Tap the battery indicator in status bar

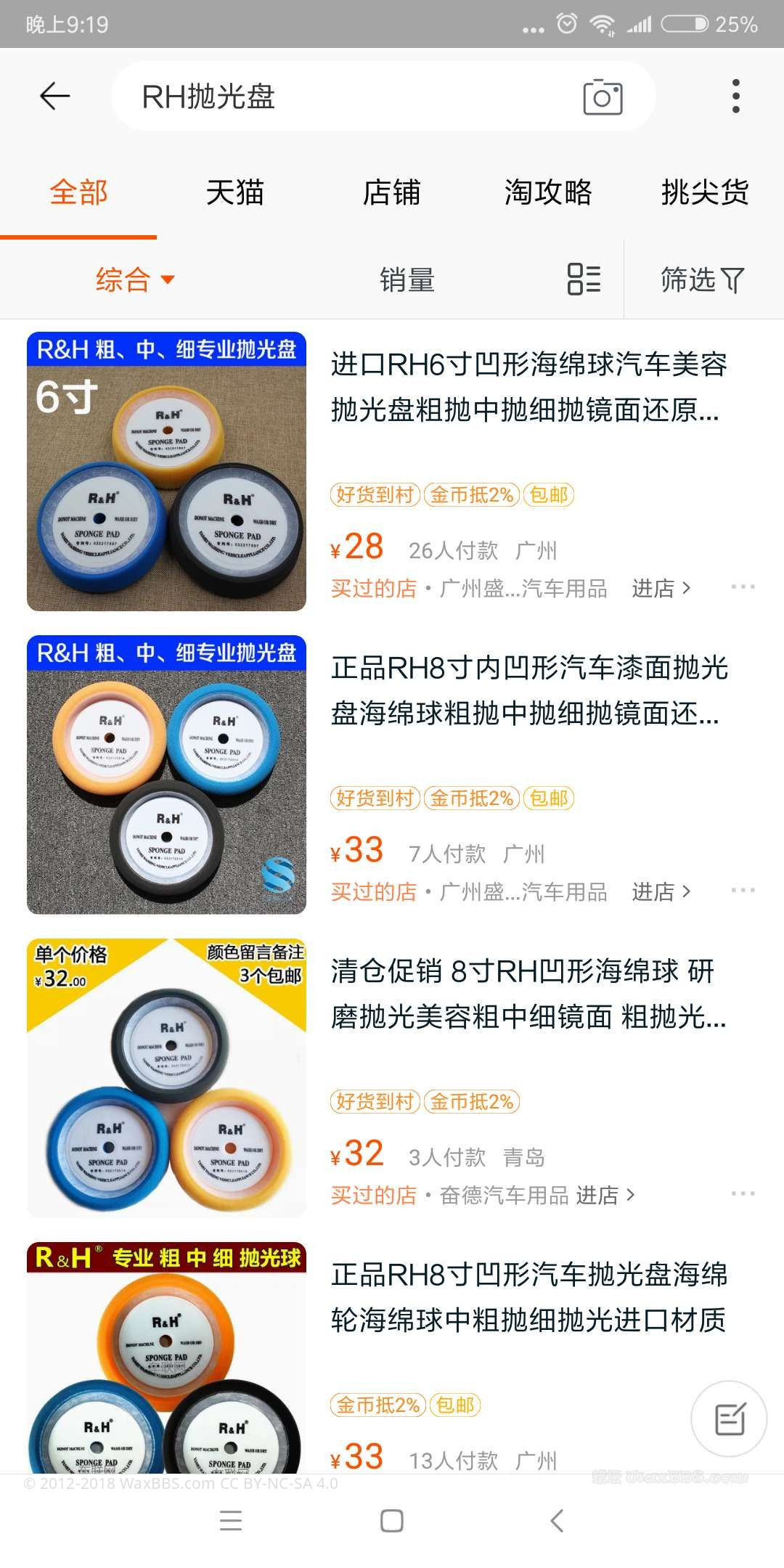tap(683, 23)
